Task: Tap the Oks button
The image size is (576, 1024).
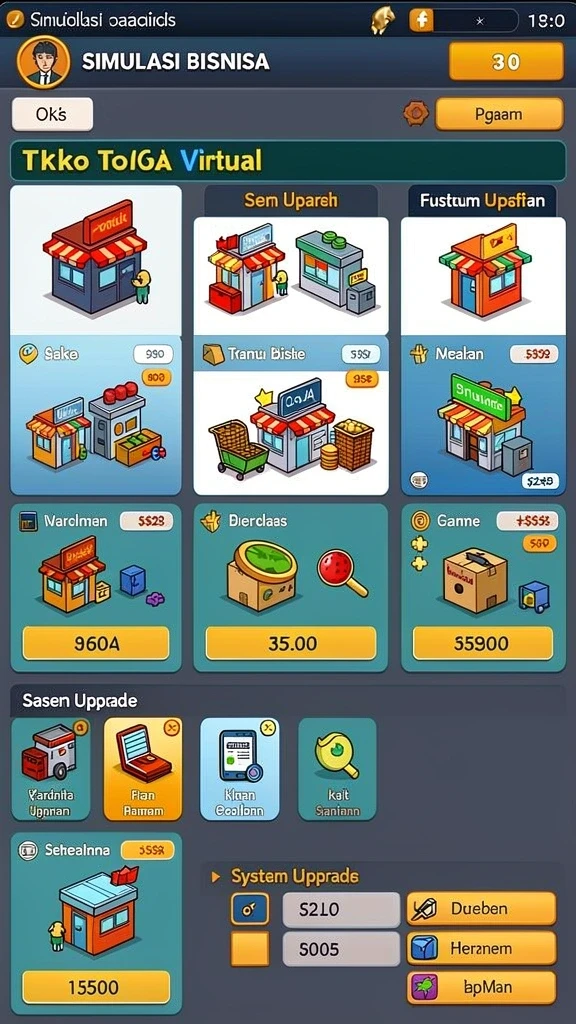Action: point(52,114)
